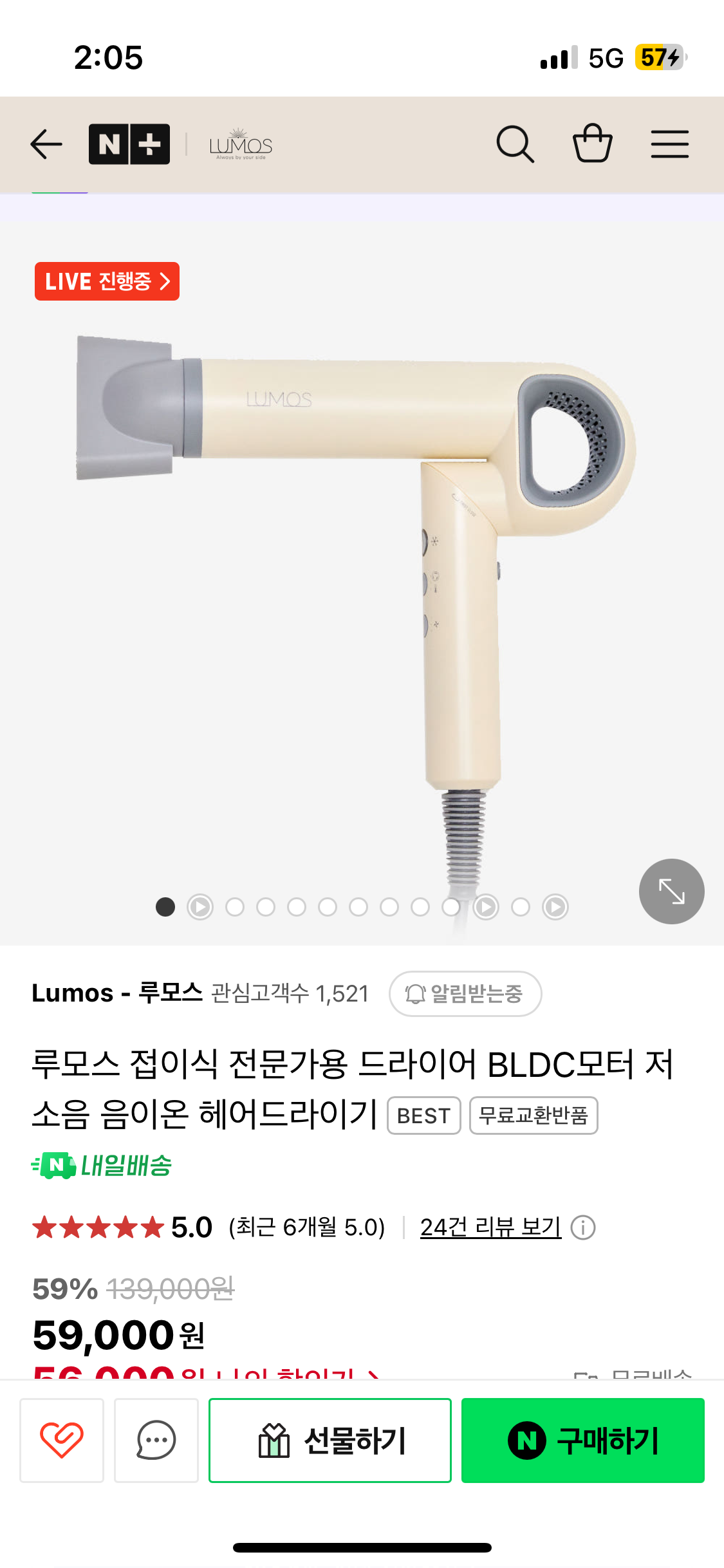Open the Lumos - 루모스 store name

(x=117, y=993)
